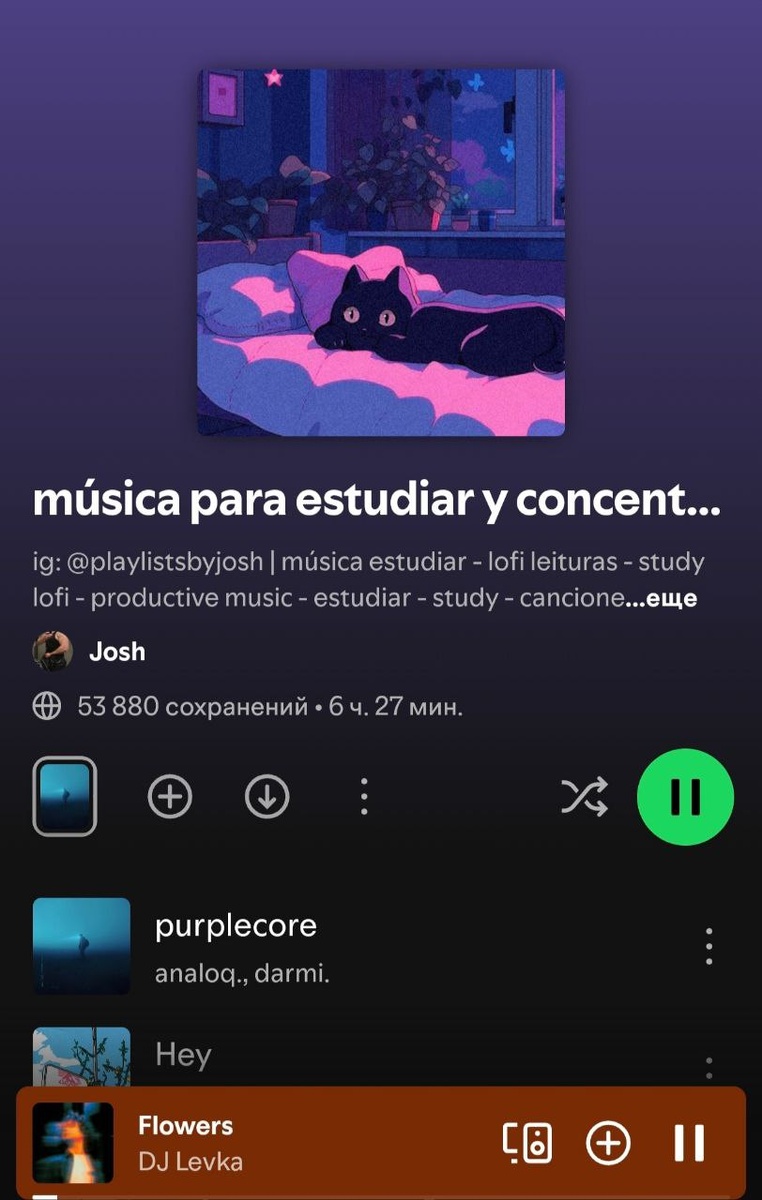Screen dimensions: 762x1200
Task: Open the playlist overflow menu
Action: [364, 797]
